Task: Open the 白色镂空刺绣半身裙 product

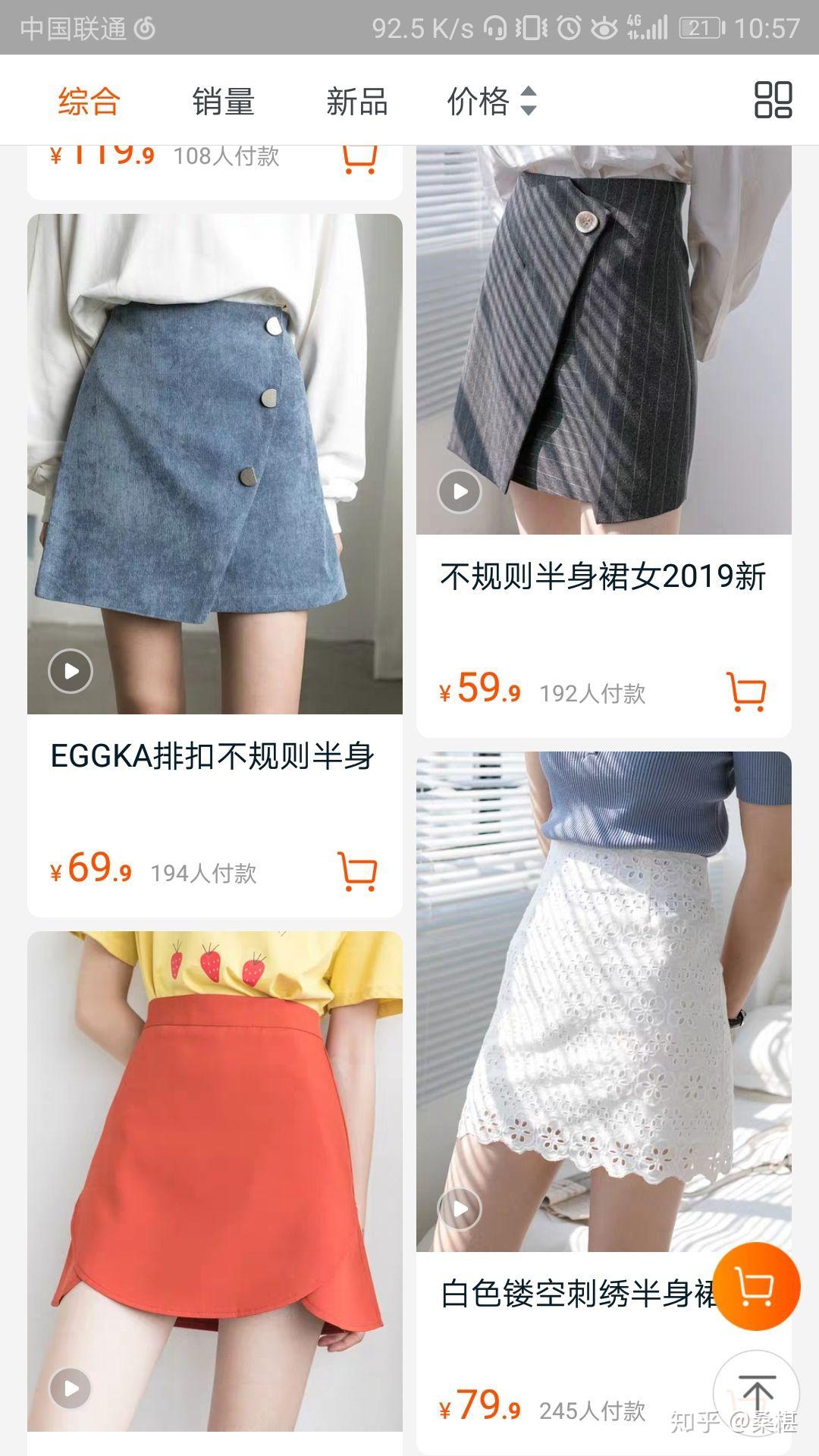Action: [x=578, y=1294]
